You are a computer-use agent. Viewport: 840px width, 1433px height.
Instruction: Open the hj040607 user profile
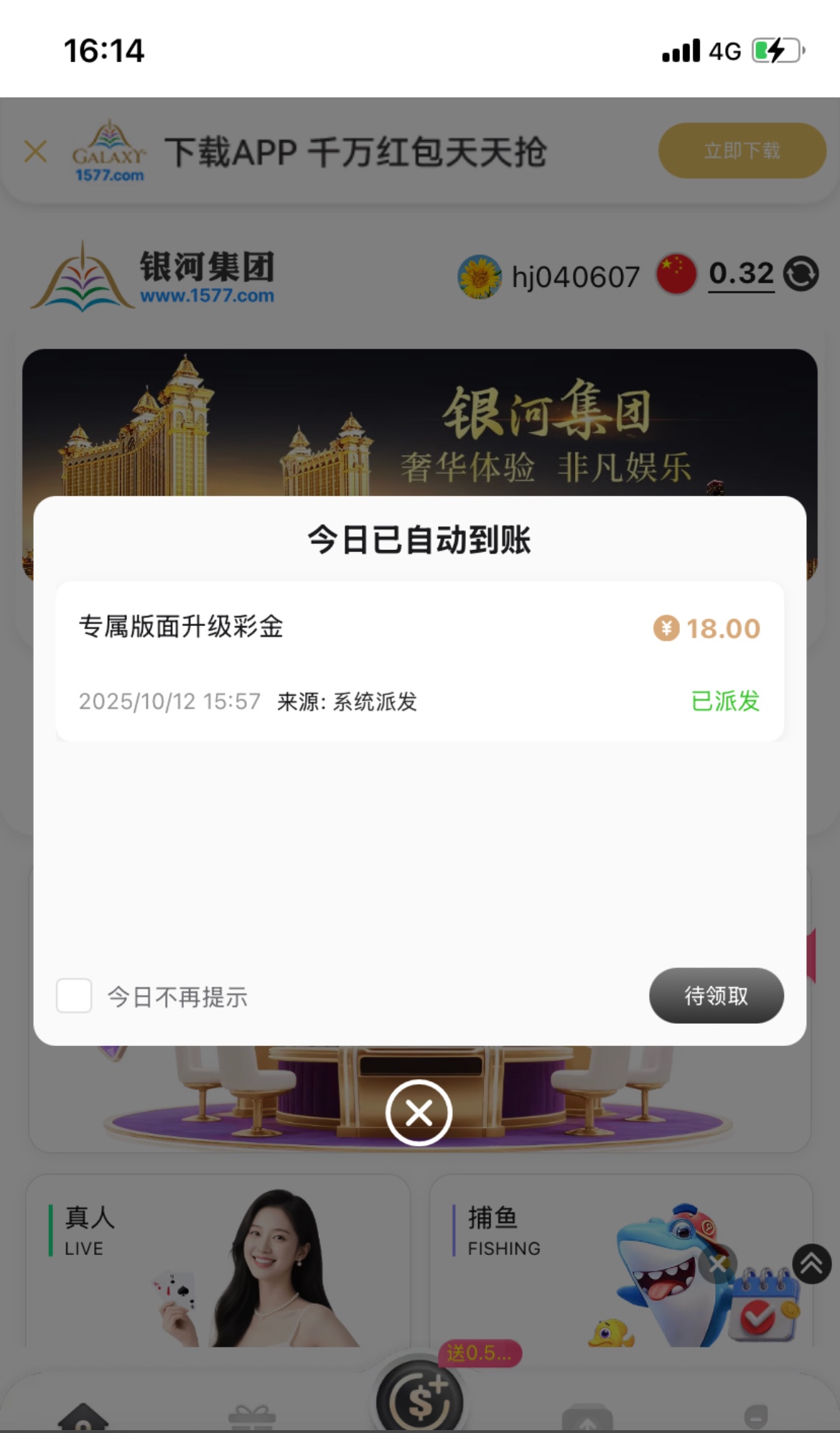pos(550,276)
